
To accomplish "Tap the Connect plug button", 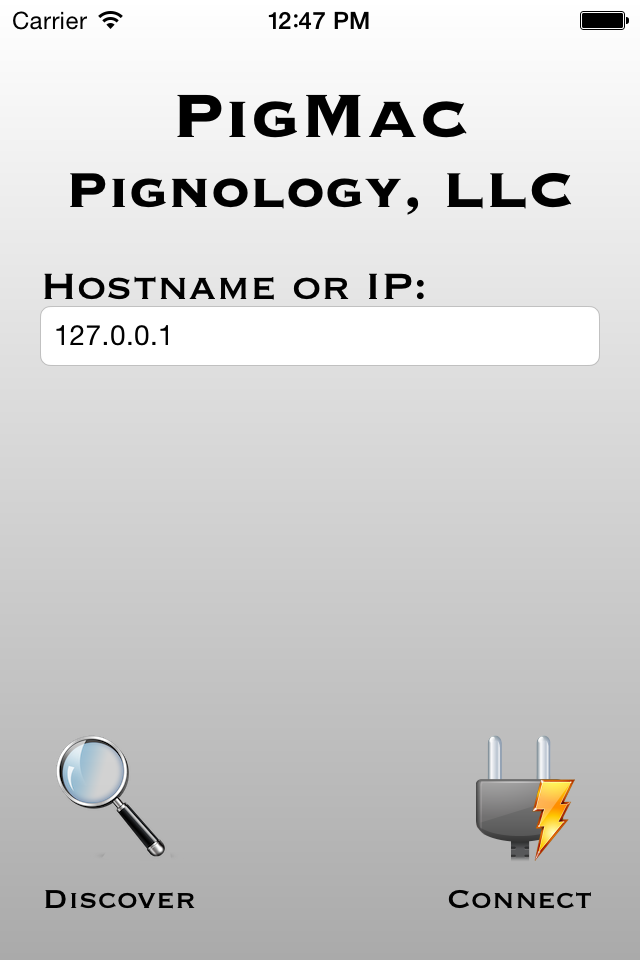I will [525, 798].
